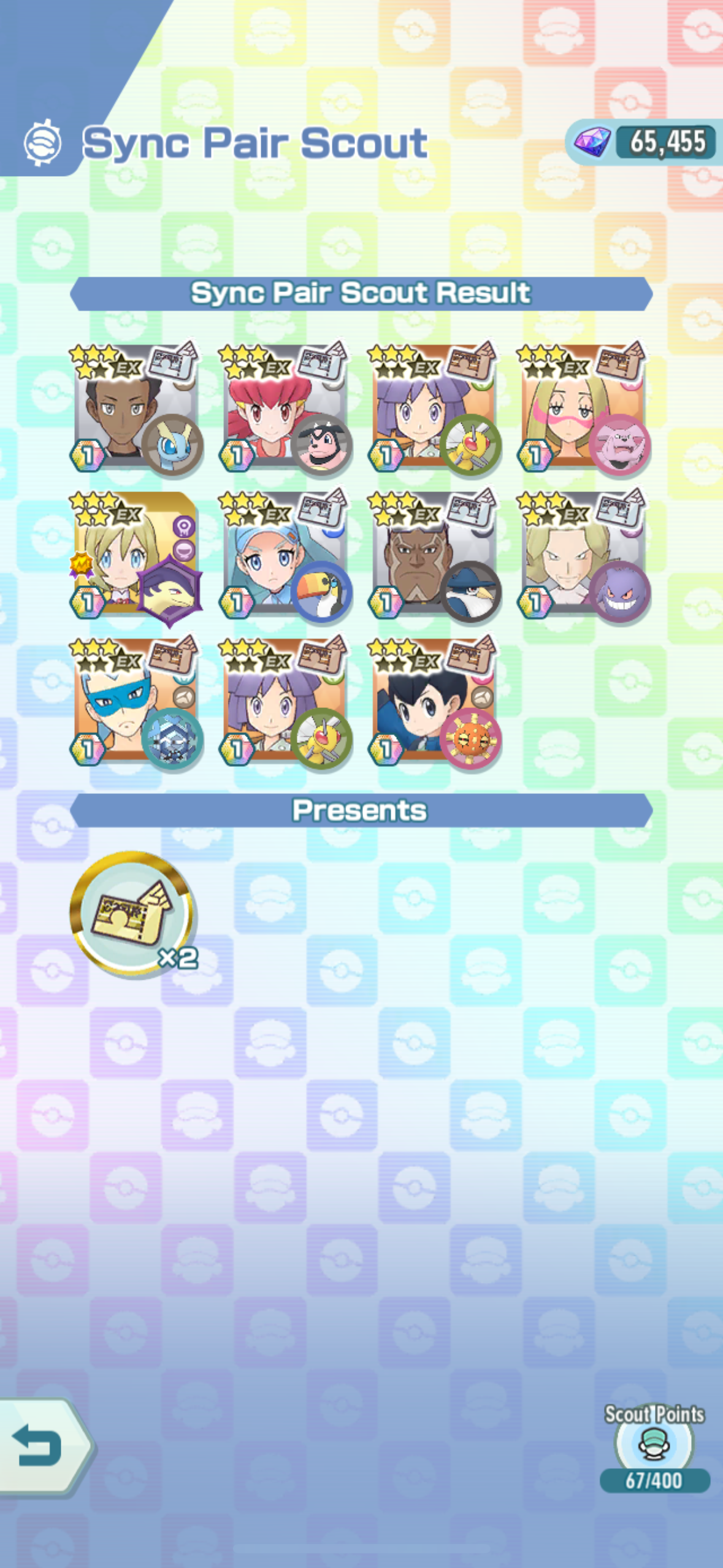Open the Honchkrow sync pair tile
Image resolution: width=723 pixels, height=1568 pixels.
coord(434,555)
